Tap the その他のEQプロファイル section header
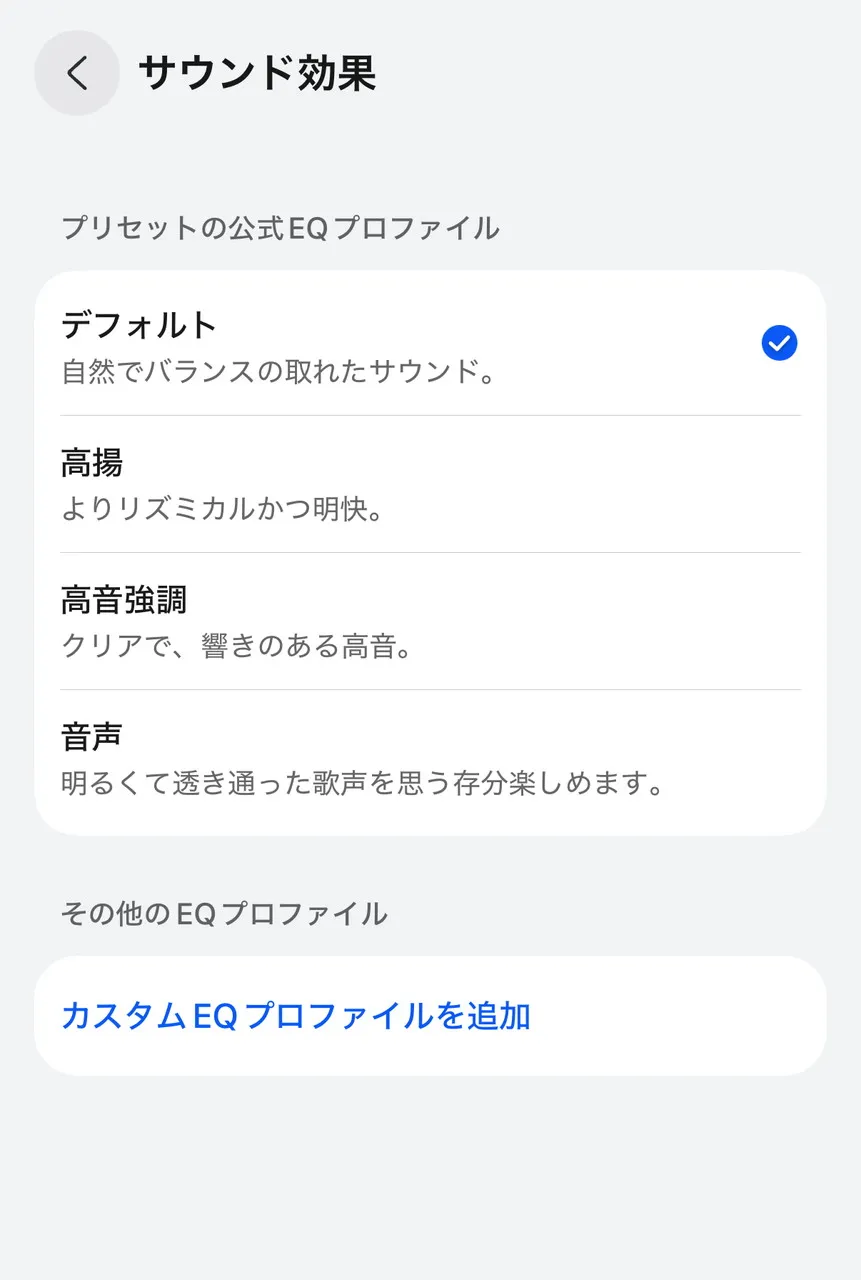Screen dimensions: 861x1280 (x=225, y=910)
